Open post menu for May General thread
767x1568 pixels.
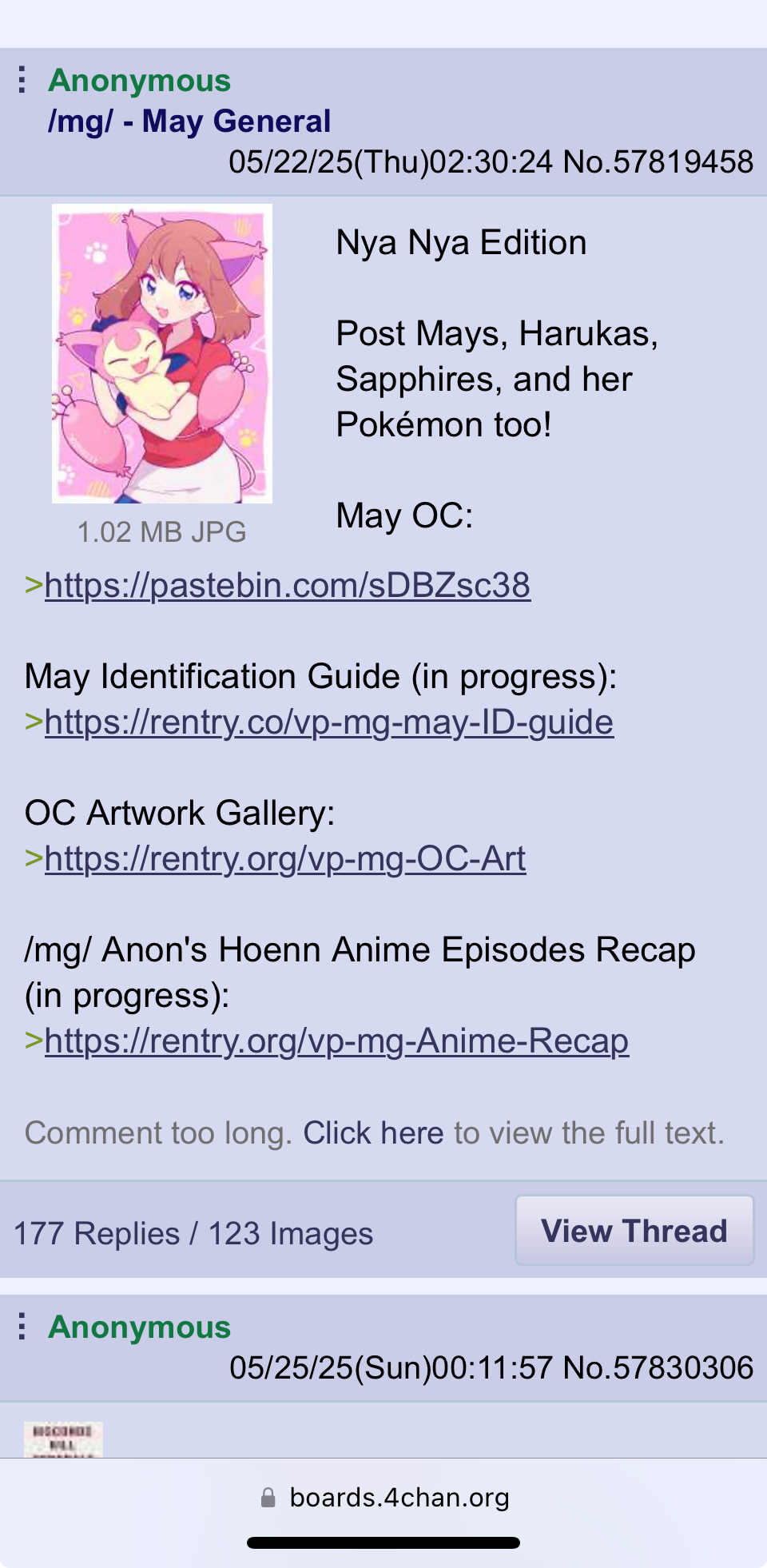click(x=22, y=80)
